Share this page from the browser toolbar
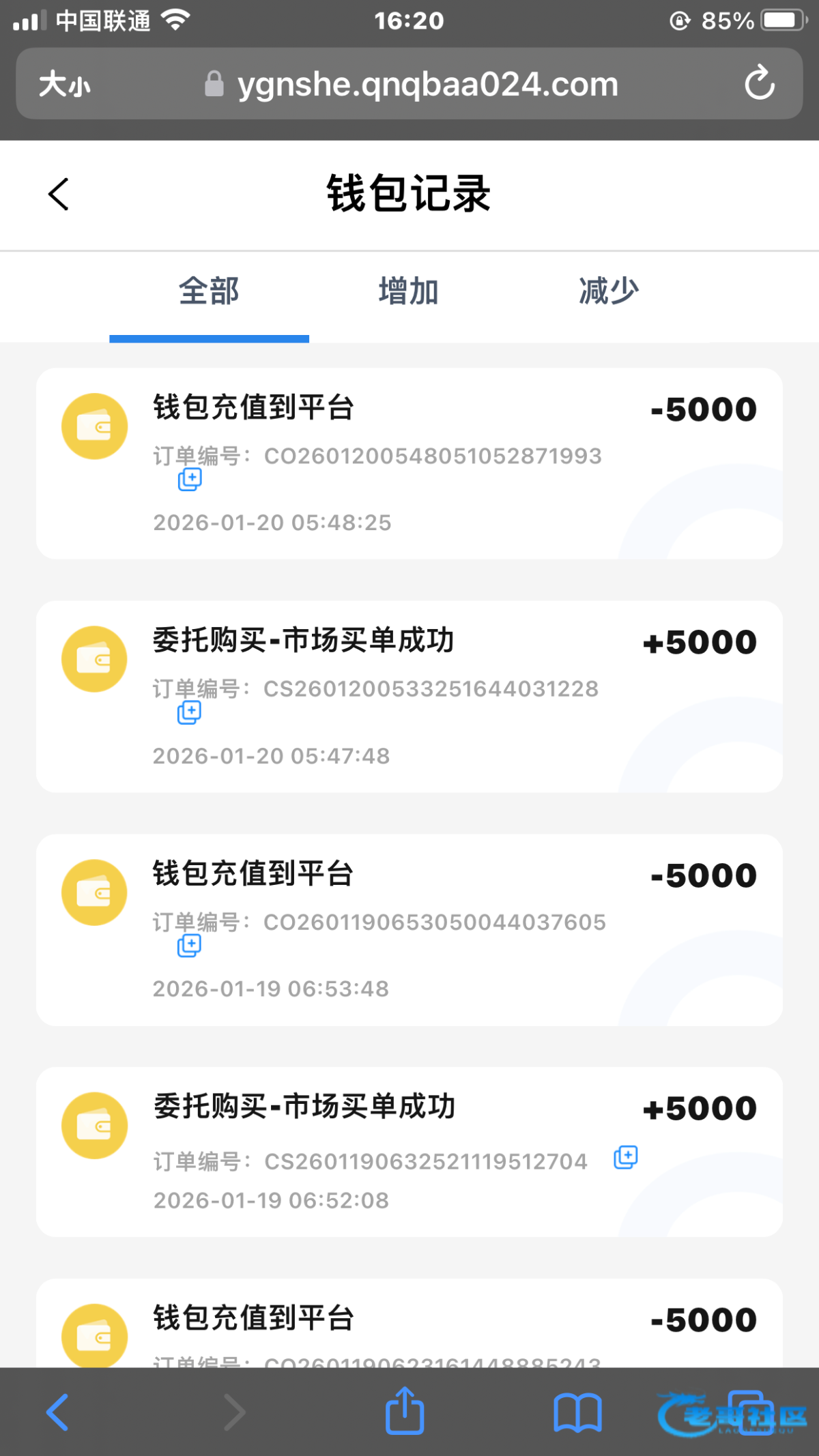The image size is (819, 1456). coord(405,1411)
